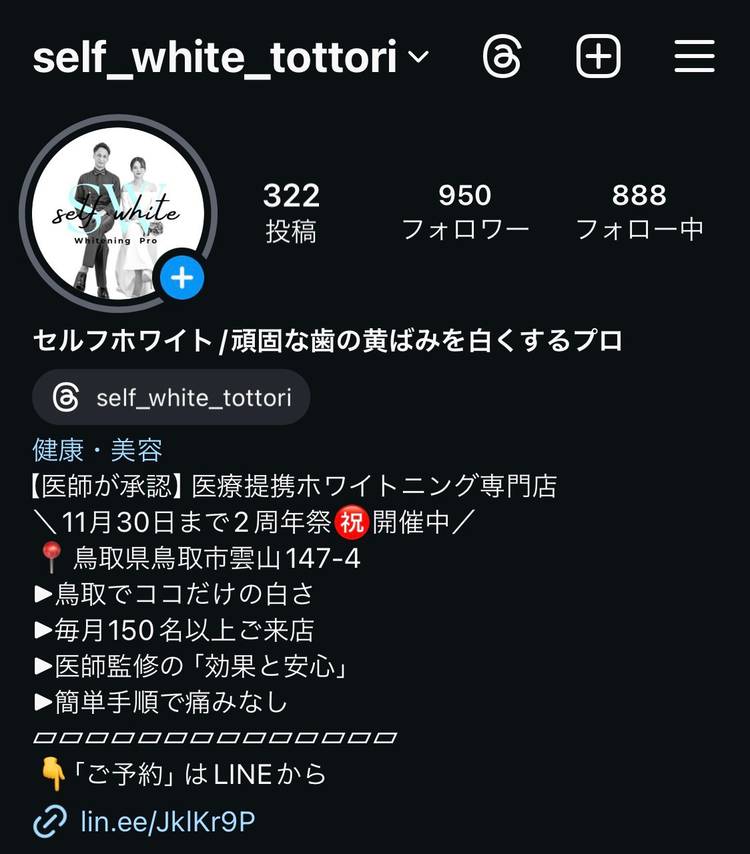Open the 950 followers list (フォロワー)
This screenshot has width=750, height=854.
point(465,212)
